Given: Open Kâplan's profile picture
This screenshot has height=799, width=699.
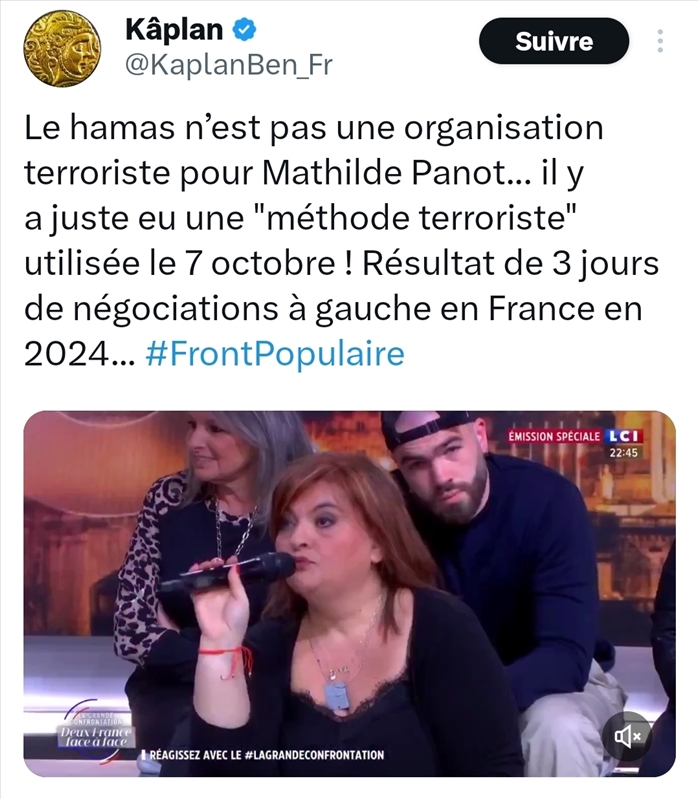Looking at the screenshot, I should click(x=62, y=50).
